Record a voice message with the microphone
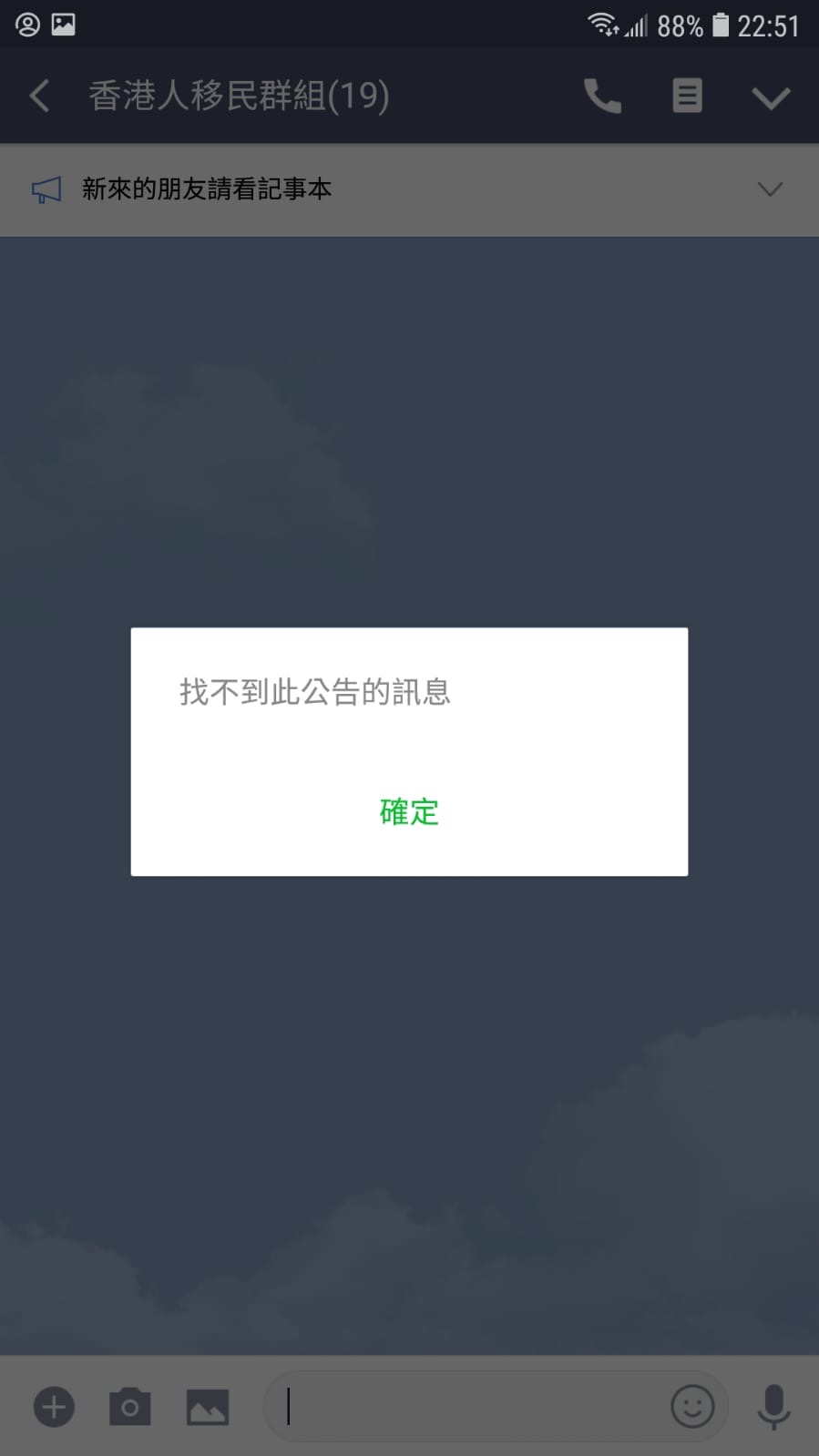 [x=773, y=1407]
